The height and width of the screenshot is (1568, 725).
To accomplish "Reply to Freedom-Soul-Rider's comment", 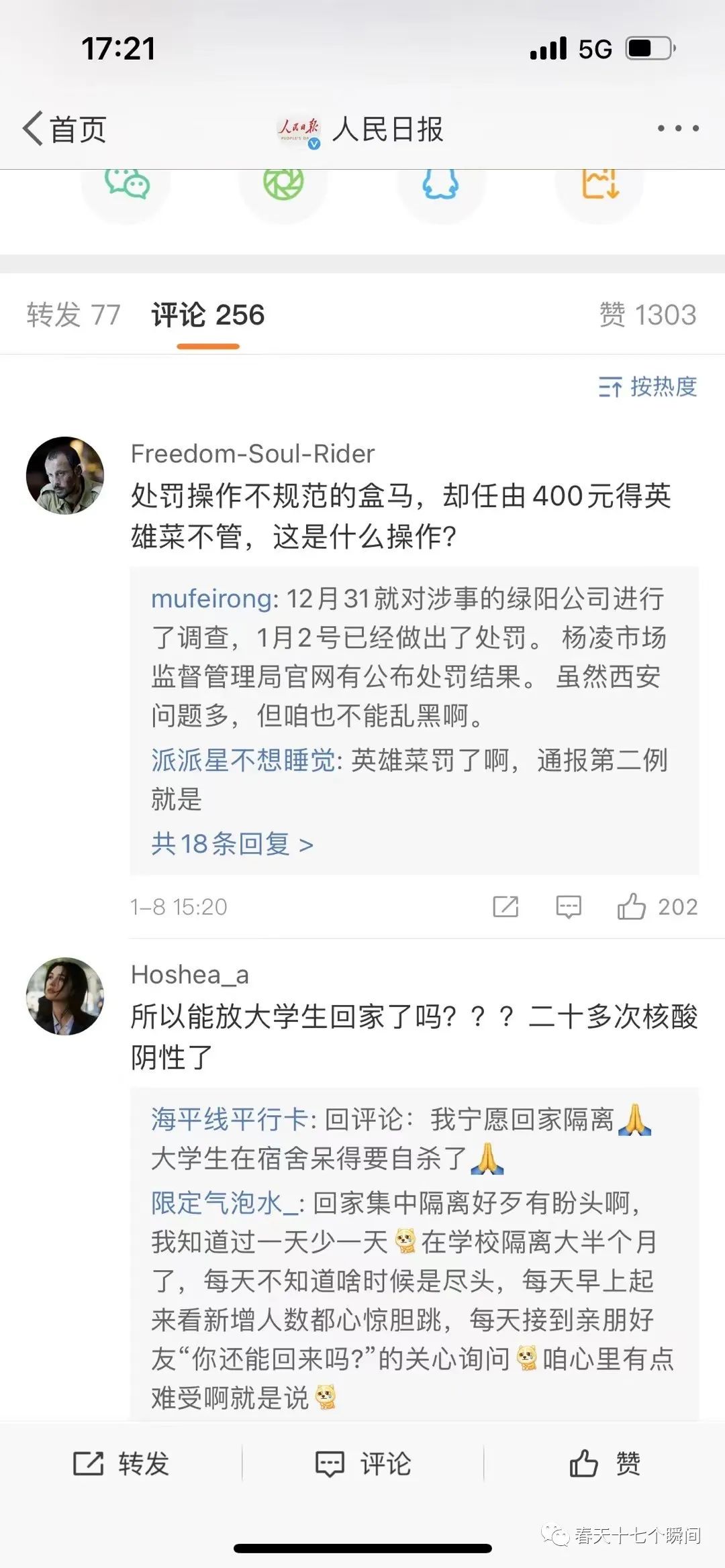I will pyautogui.click(x=569, y=906).
